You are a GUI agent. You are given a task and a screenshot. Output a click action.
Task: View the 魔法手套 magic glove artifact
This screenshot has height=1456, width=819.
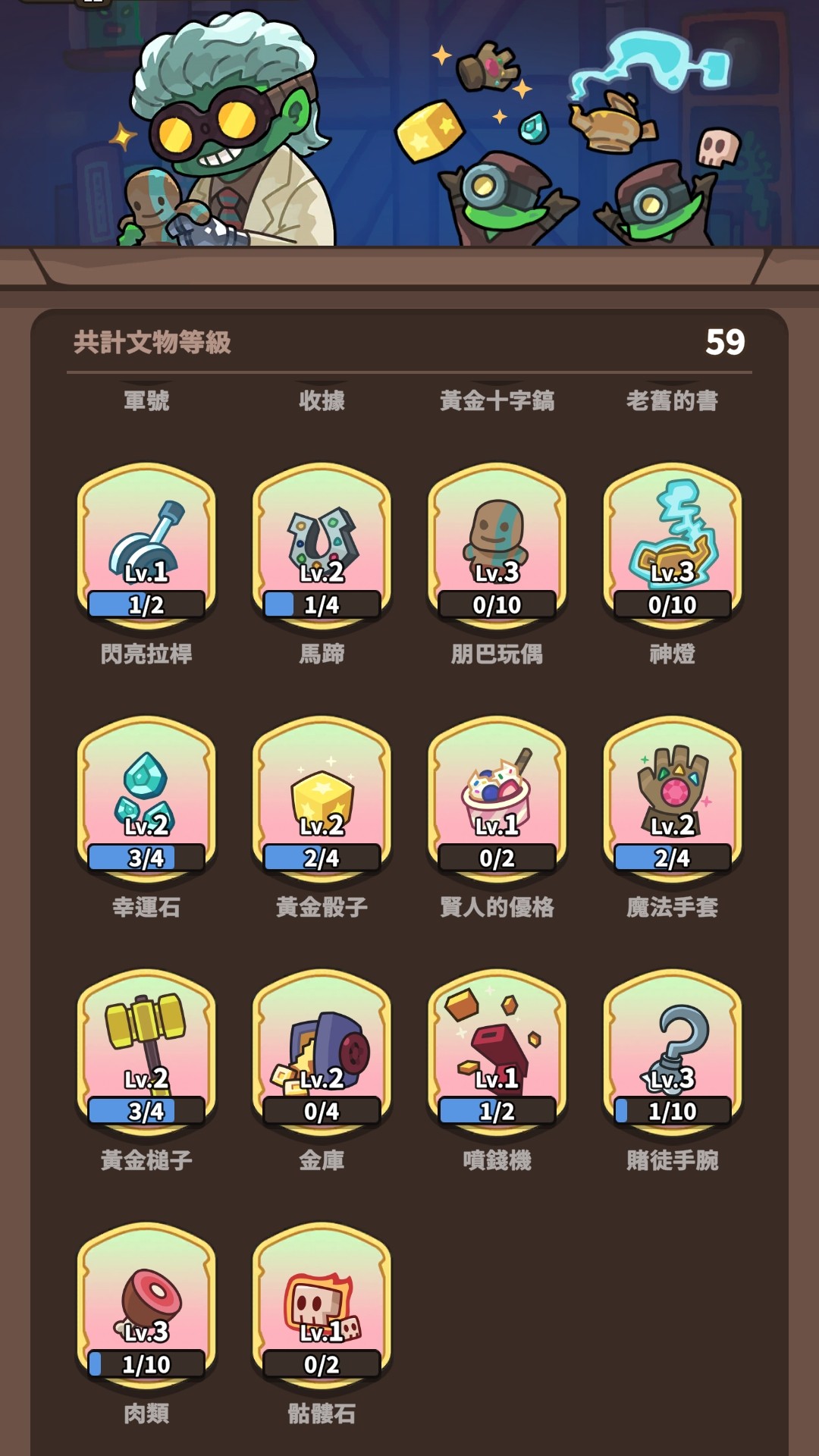pyautogui.click(x=672, y=799)
